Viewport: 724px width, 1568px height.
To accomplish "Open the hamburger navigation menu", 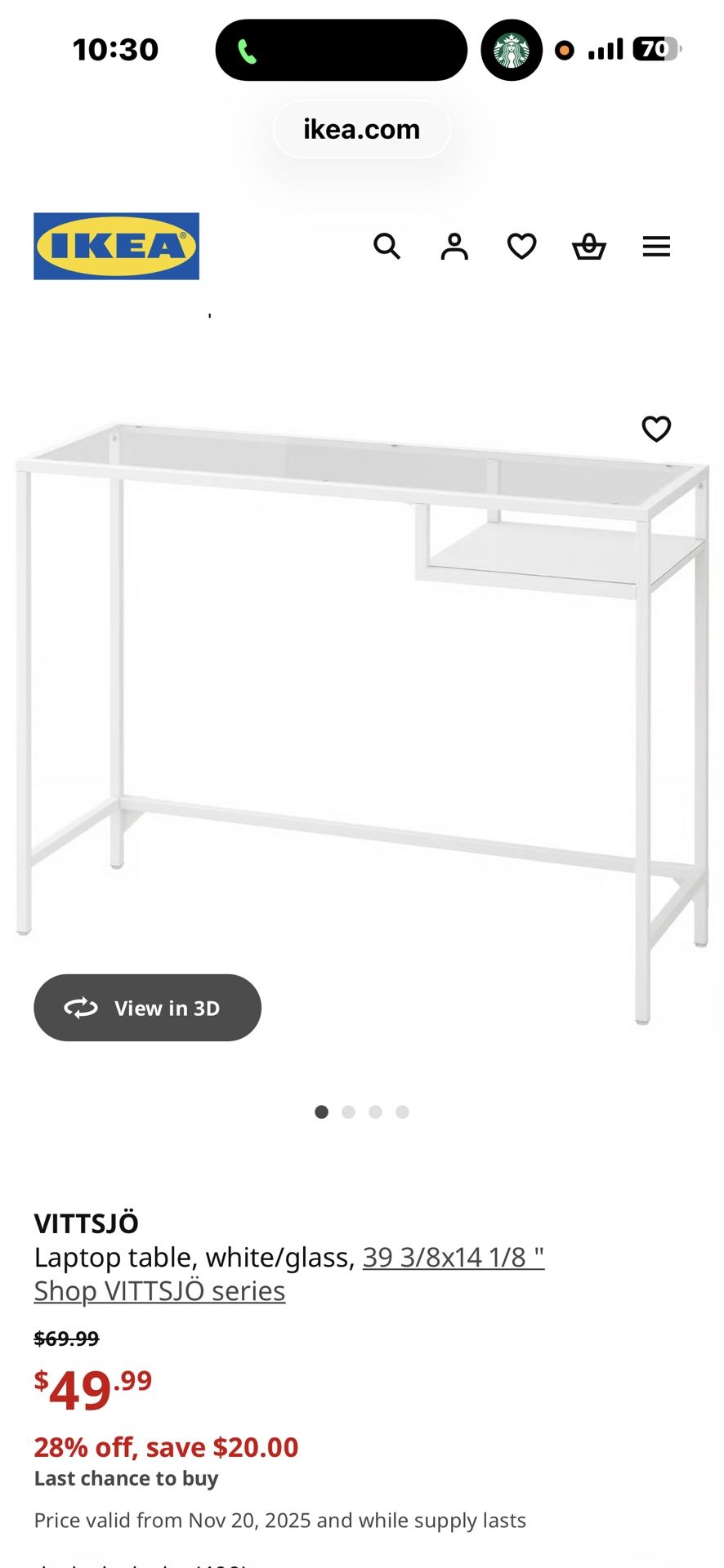I will (656, 247).
